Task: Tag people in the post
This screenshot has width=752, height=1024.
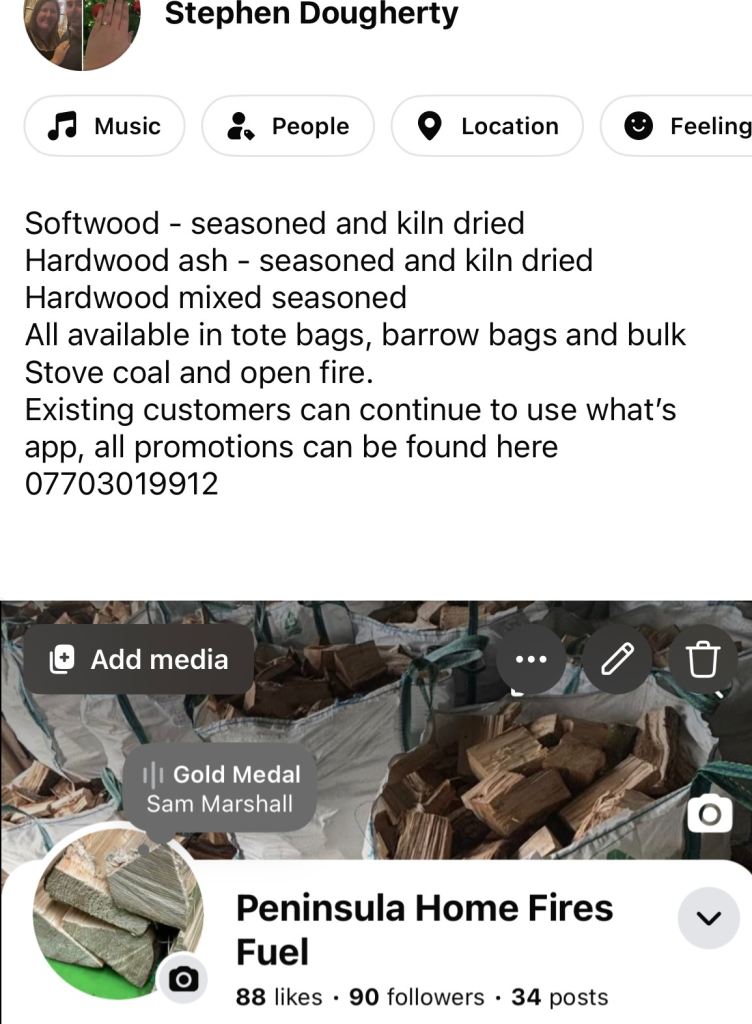Action: [288, 126]
